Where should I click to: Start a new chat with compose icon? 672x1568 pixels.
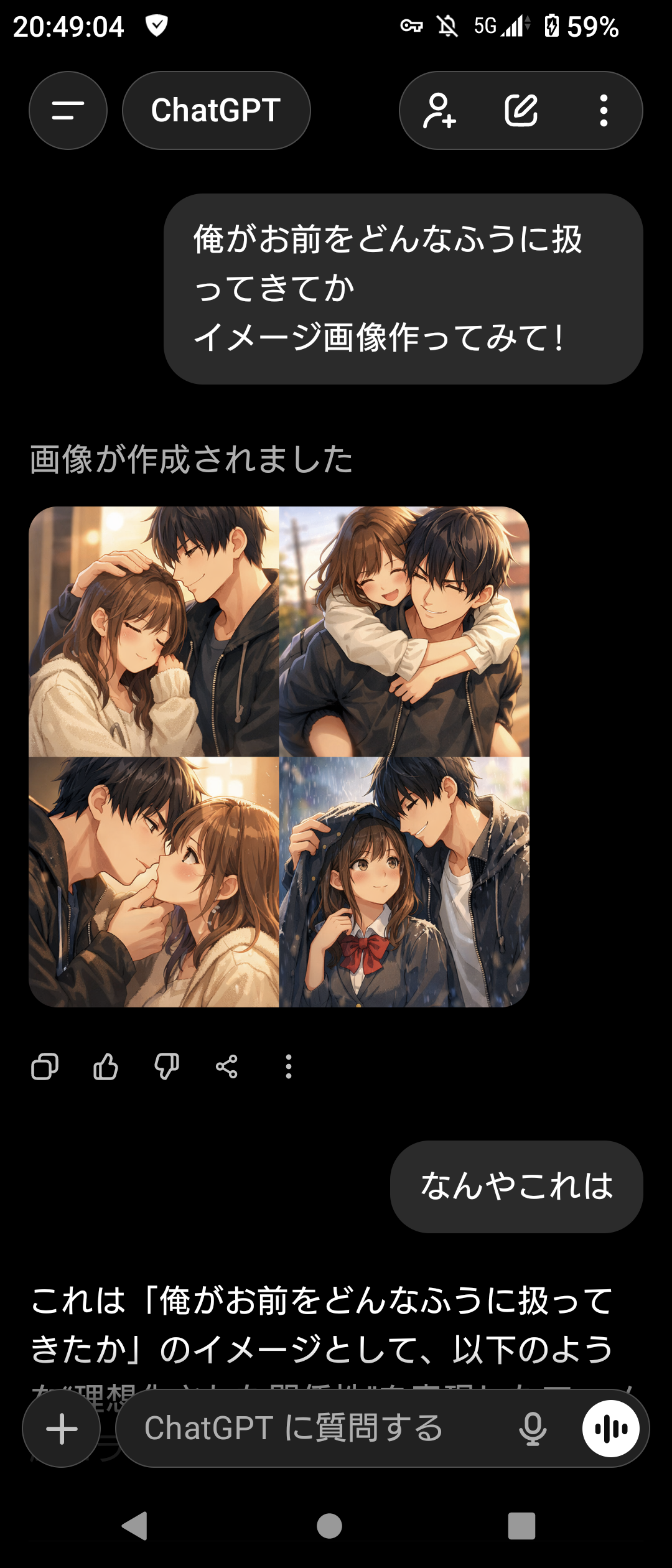point(521,111)
